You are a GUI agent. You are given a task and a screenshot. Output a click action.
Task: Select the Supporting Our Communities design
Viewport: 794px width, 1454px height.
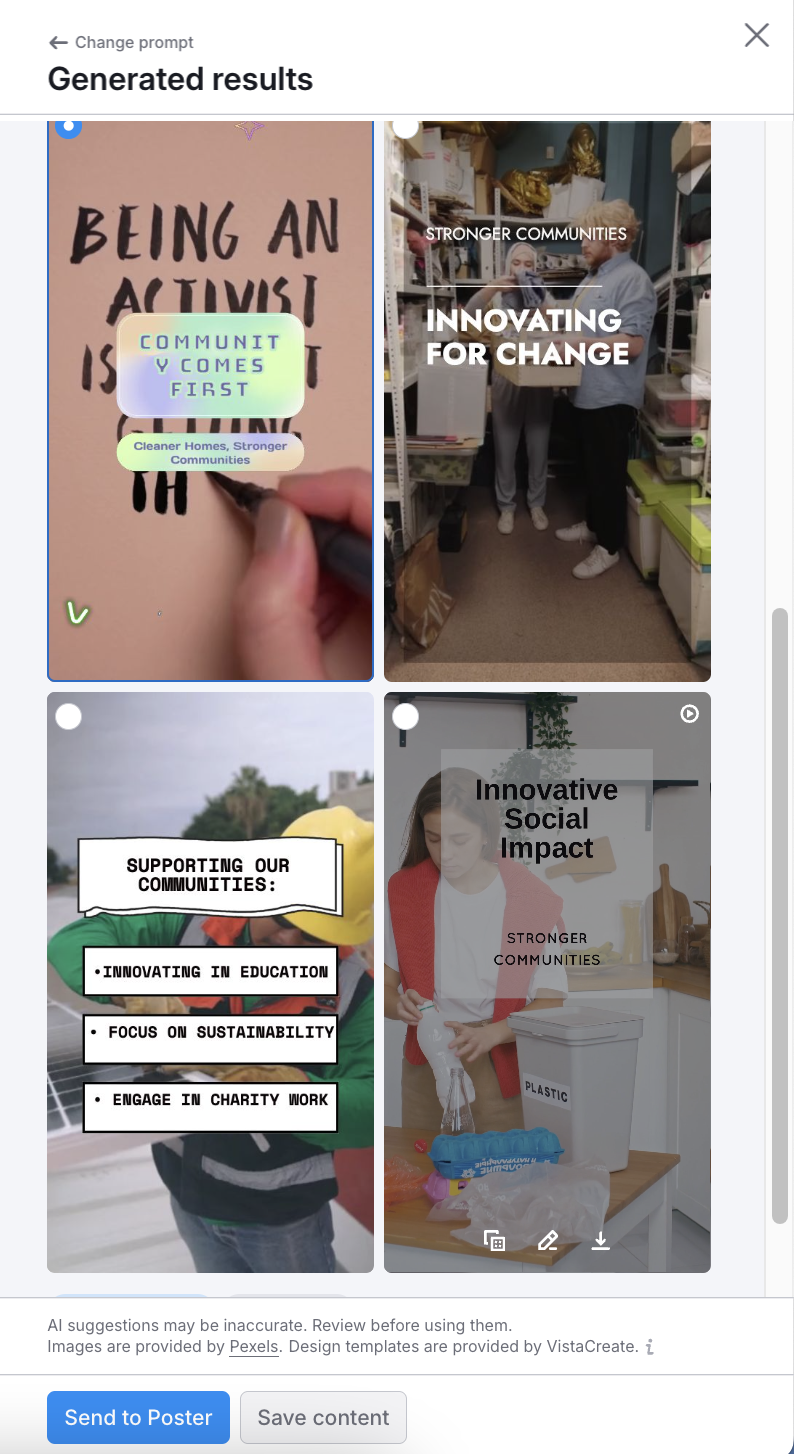[x=68, y=717]
